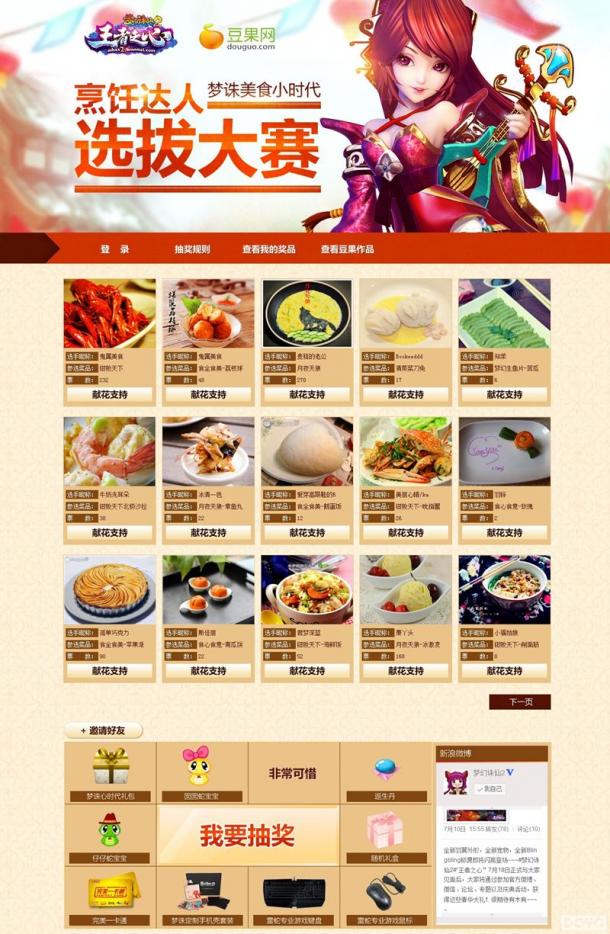Tap 献花支持 under 简单巧克力 apple tart
Screen dimensions: 610x934
pos(110,671)
